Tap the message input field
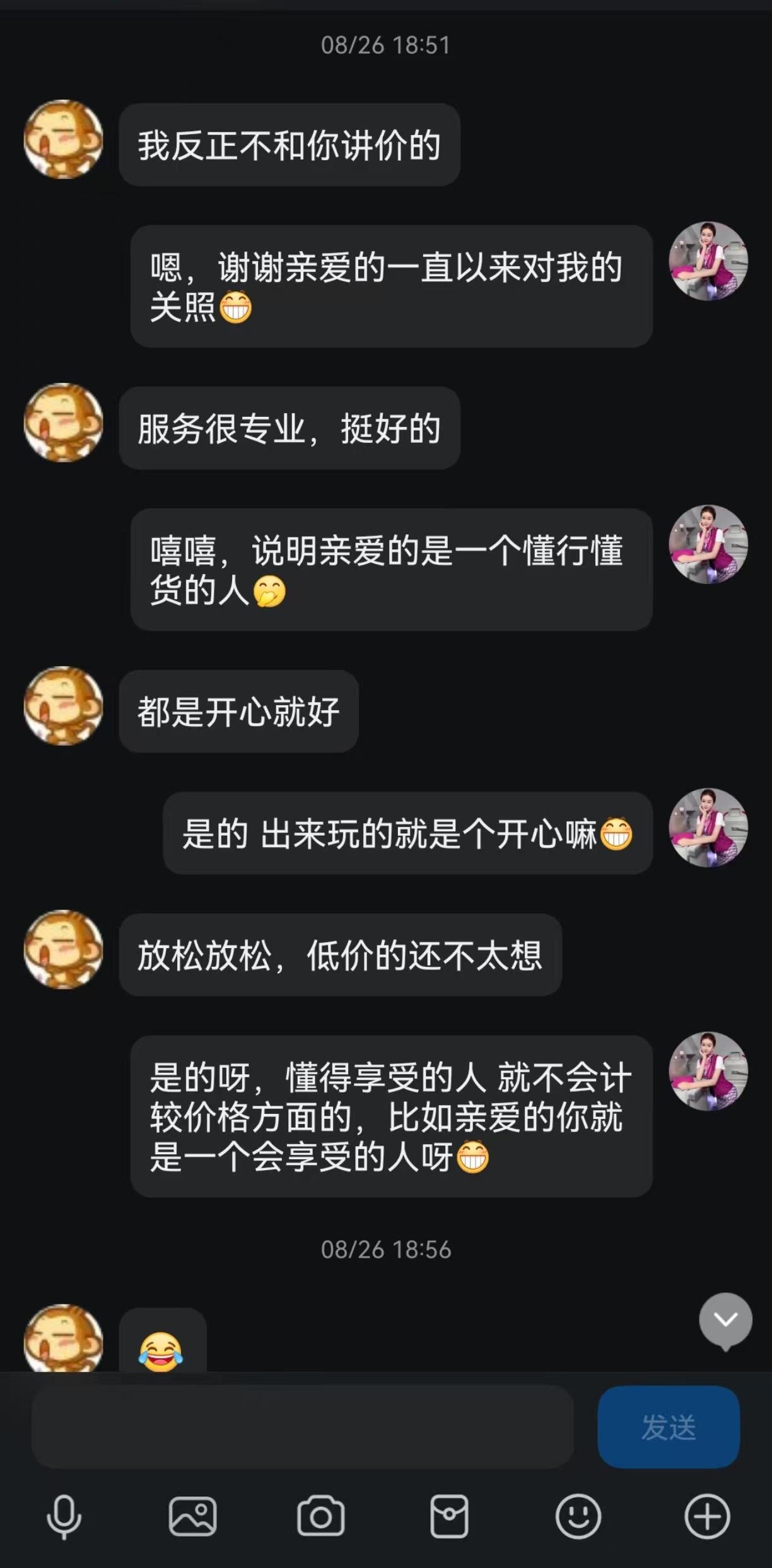Screen dimensions: 772x1568 tap(303, 1427)
